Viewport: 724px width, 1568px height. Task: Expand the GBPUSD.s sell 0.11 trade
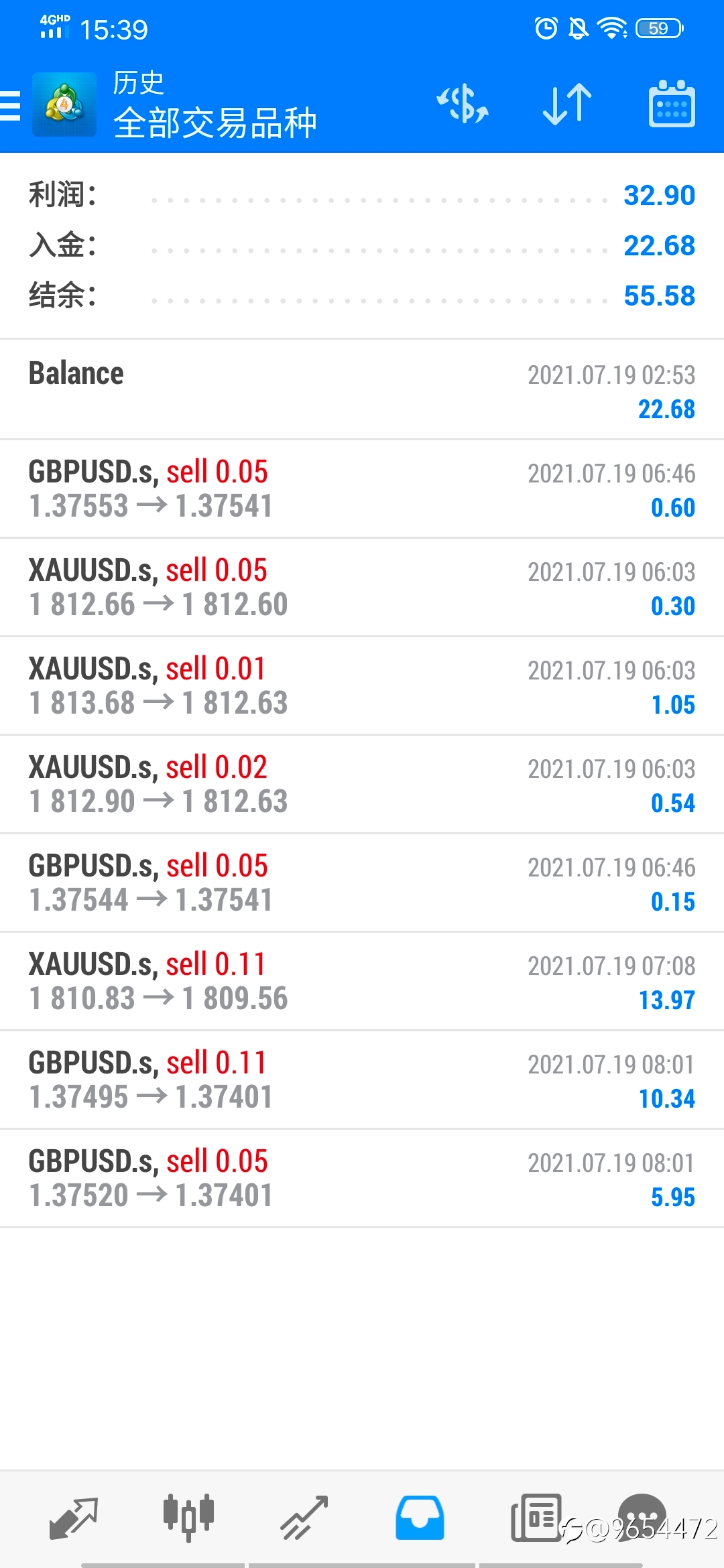362,1080
